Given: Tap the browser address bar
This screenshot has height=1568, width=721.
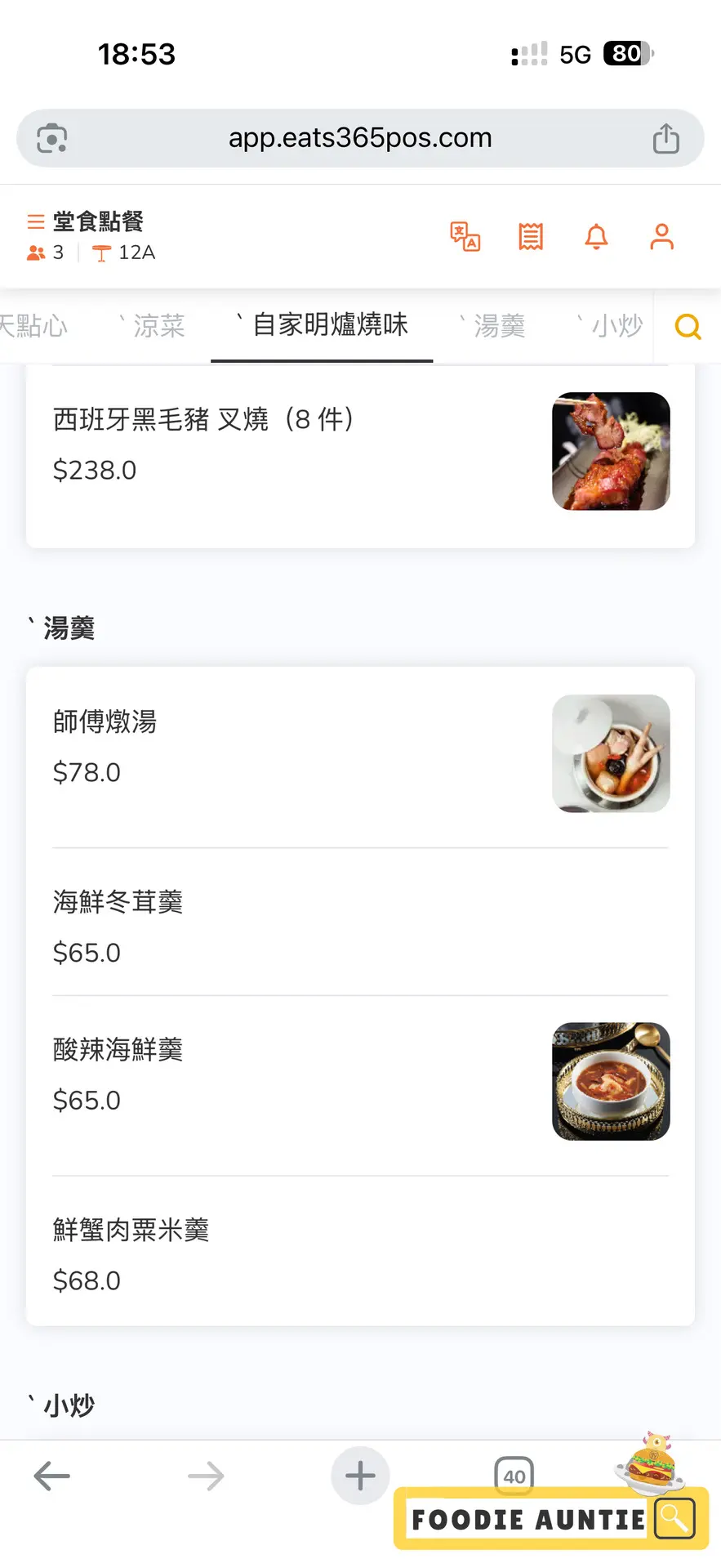Looking at the screenshot, I should coord(360,138).
